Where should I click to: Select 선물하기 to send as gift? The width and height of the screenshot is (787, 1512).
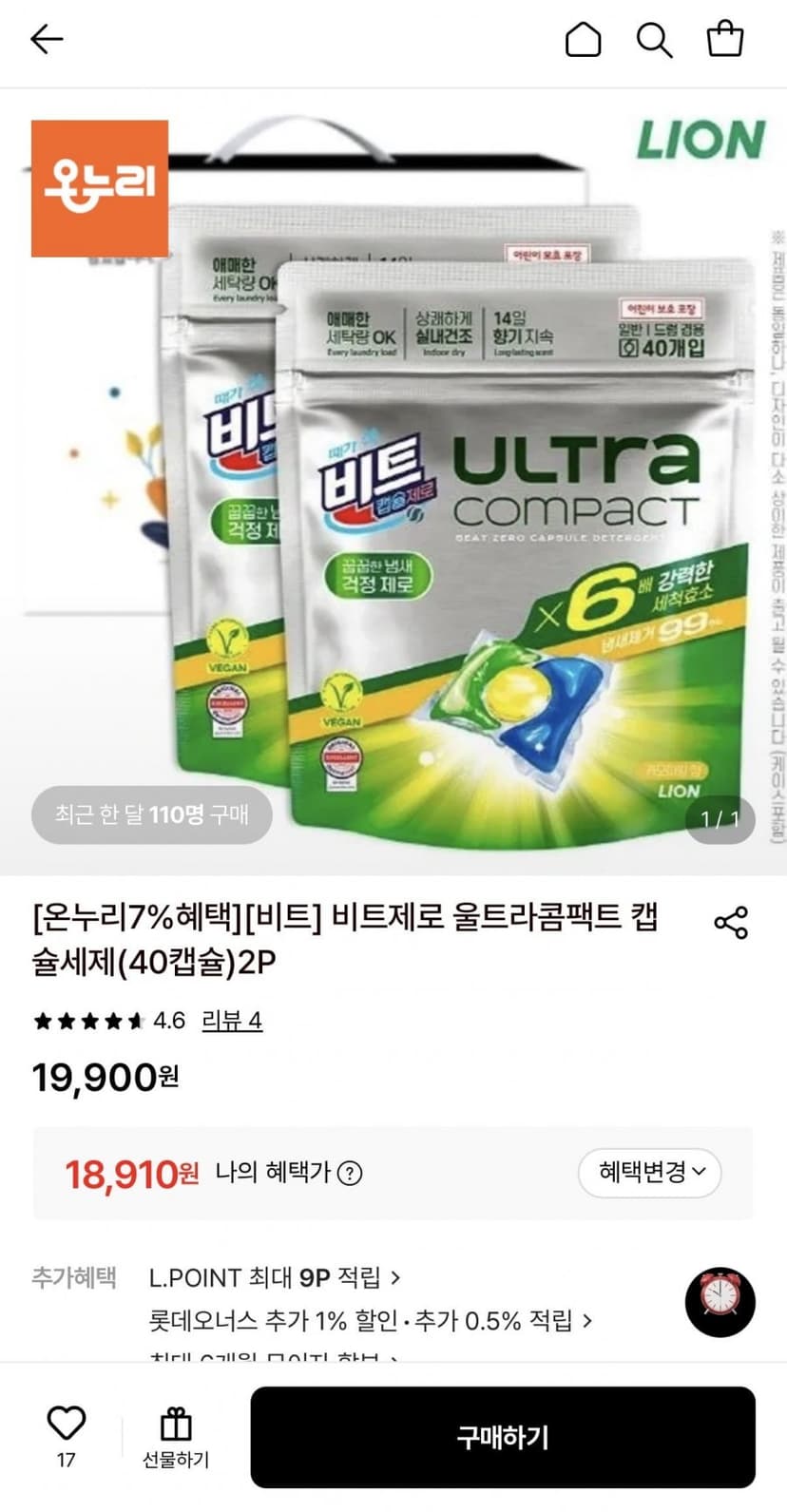point(176,1437)
